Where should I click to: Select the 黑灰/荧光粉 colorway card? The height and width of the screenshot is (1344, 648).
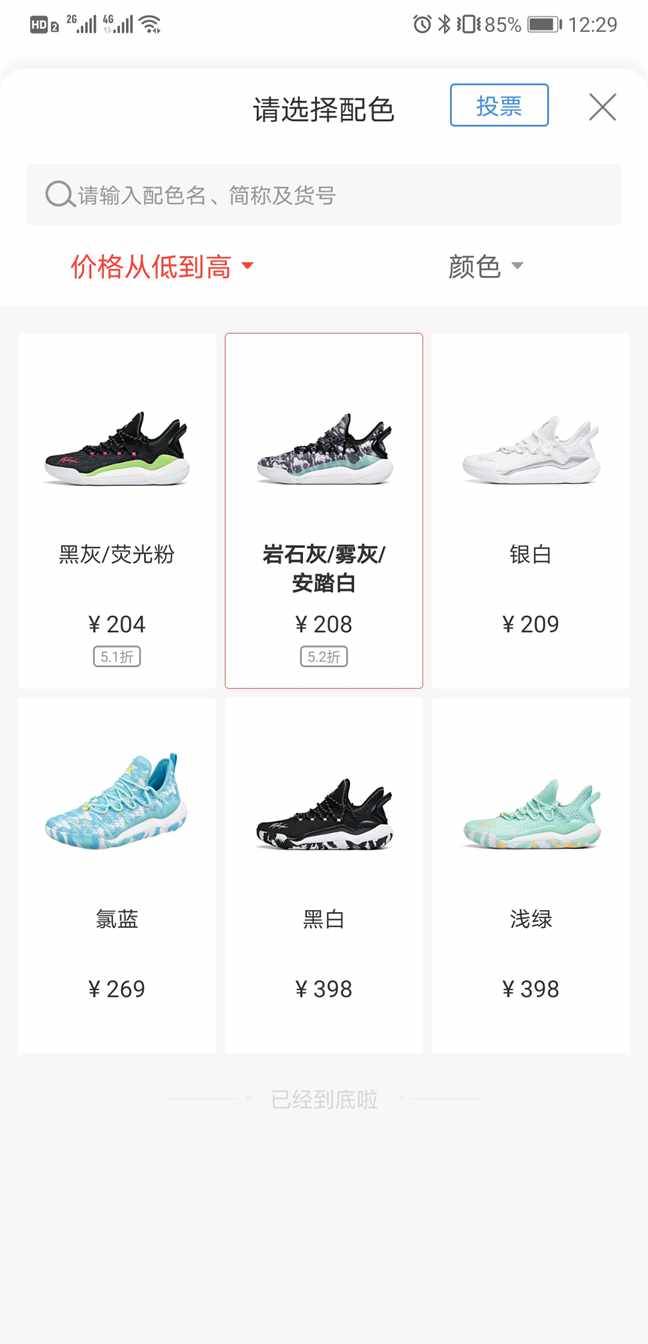tap(117, 510)
